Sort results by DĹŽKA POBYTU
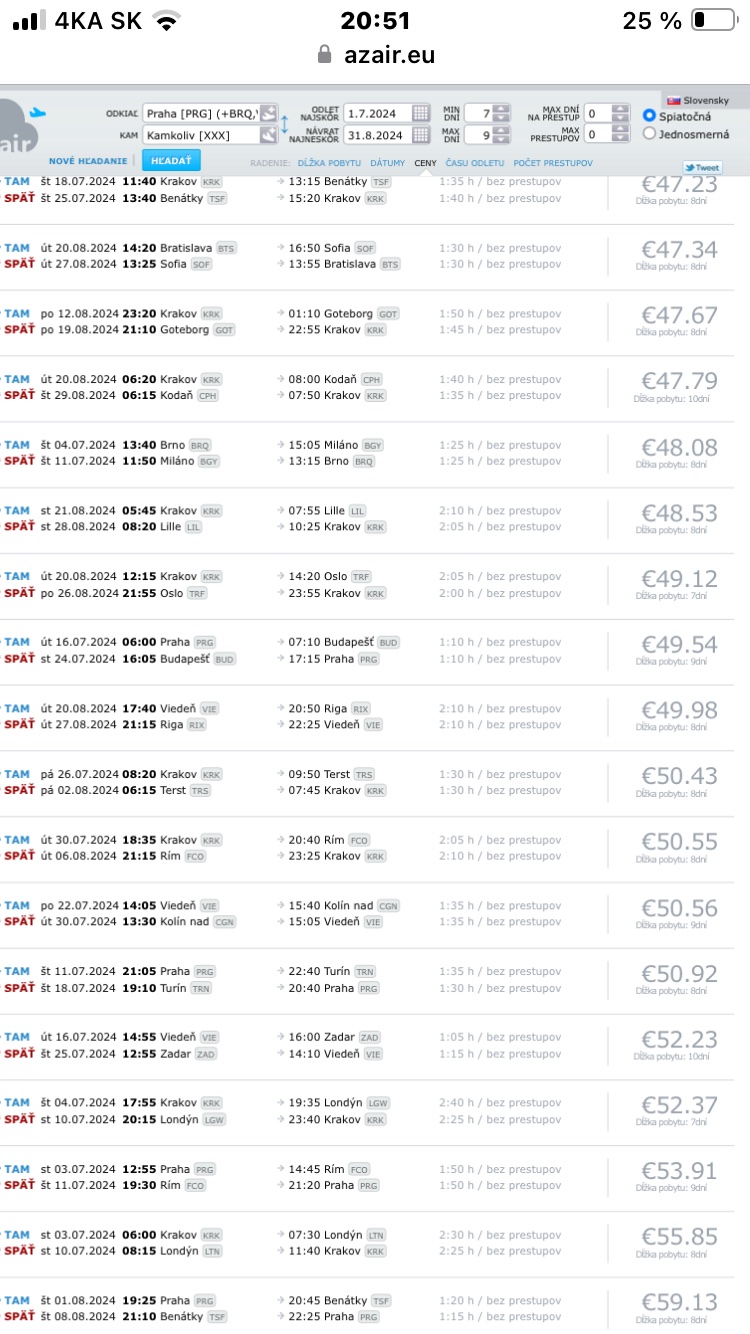Viewport: 750px width, 1334px height. (329, 162)
